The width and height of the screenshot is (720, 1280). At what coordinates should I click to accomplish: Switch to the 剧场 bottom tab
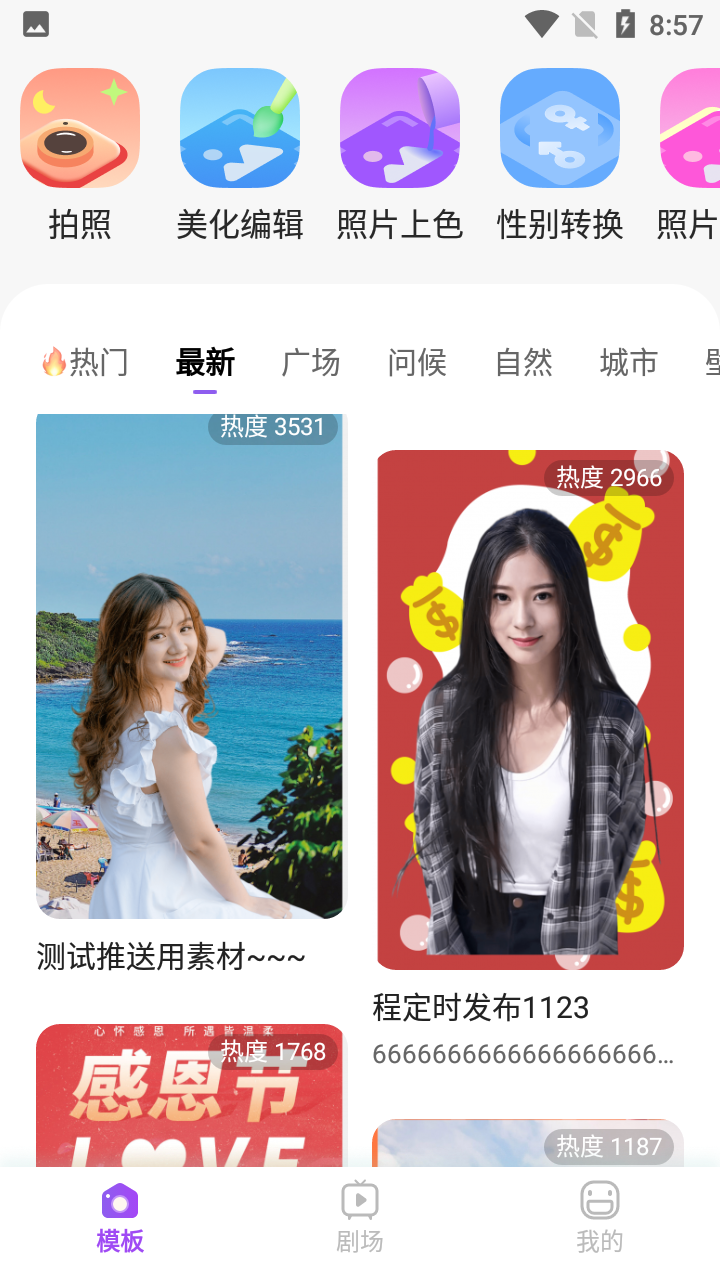(360, 1218)
